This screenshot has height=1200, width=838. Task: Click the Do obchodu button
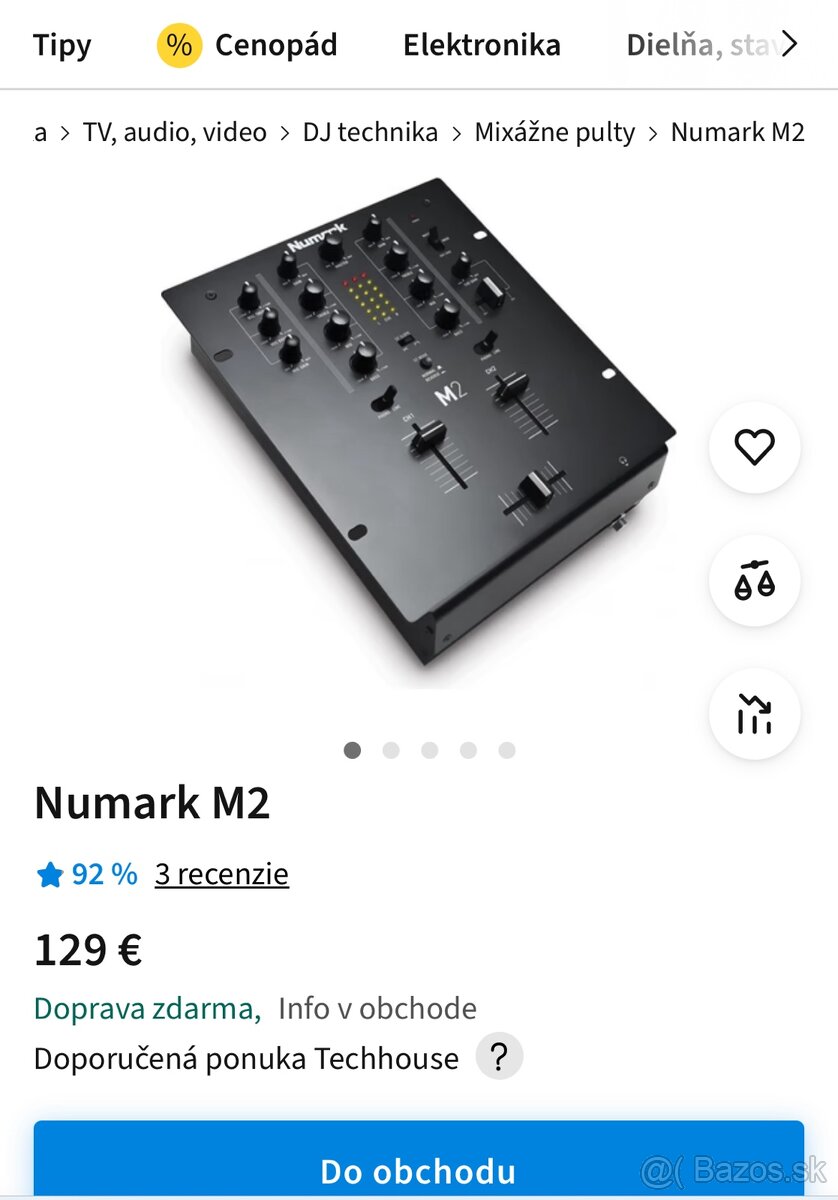coord(419,1170)
